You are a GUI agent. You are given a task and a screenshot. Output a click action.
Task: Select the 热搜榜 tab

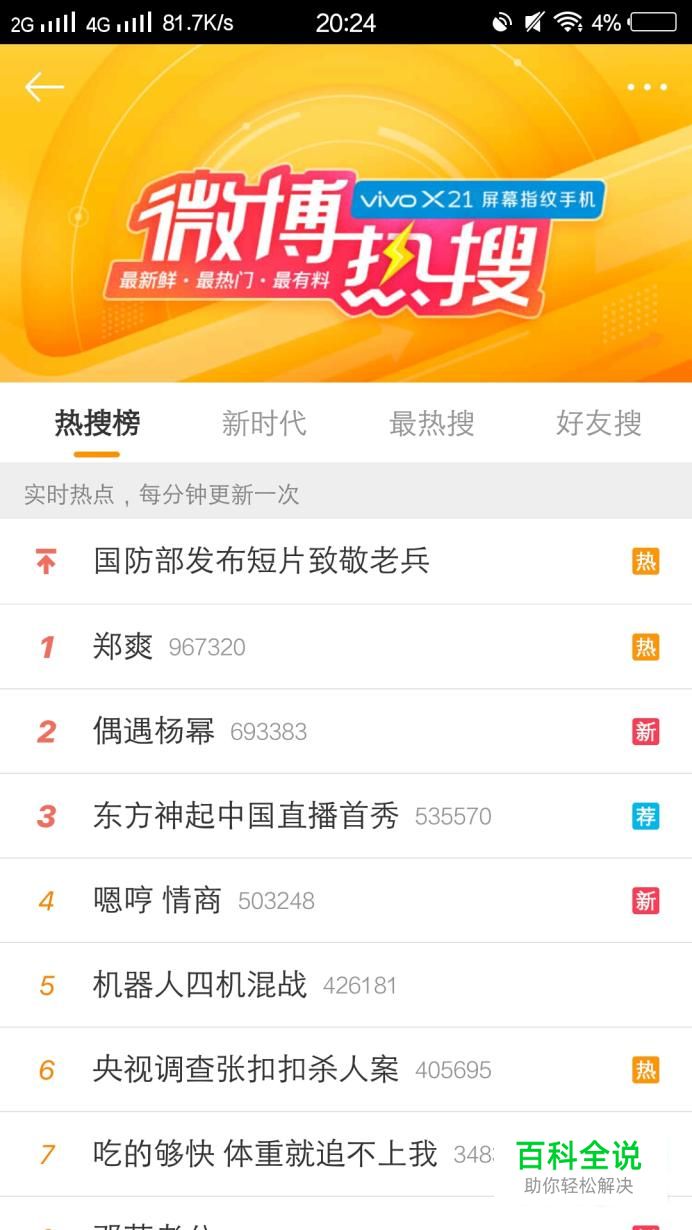pyautogui.click(x=97, y=424)
